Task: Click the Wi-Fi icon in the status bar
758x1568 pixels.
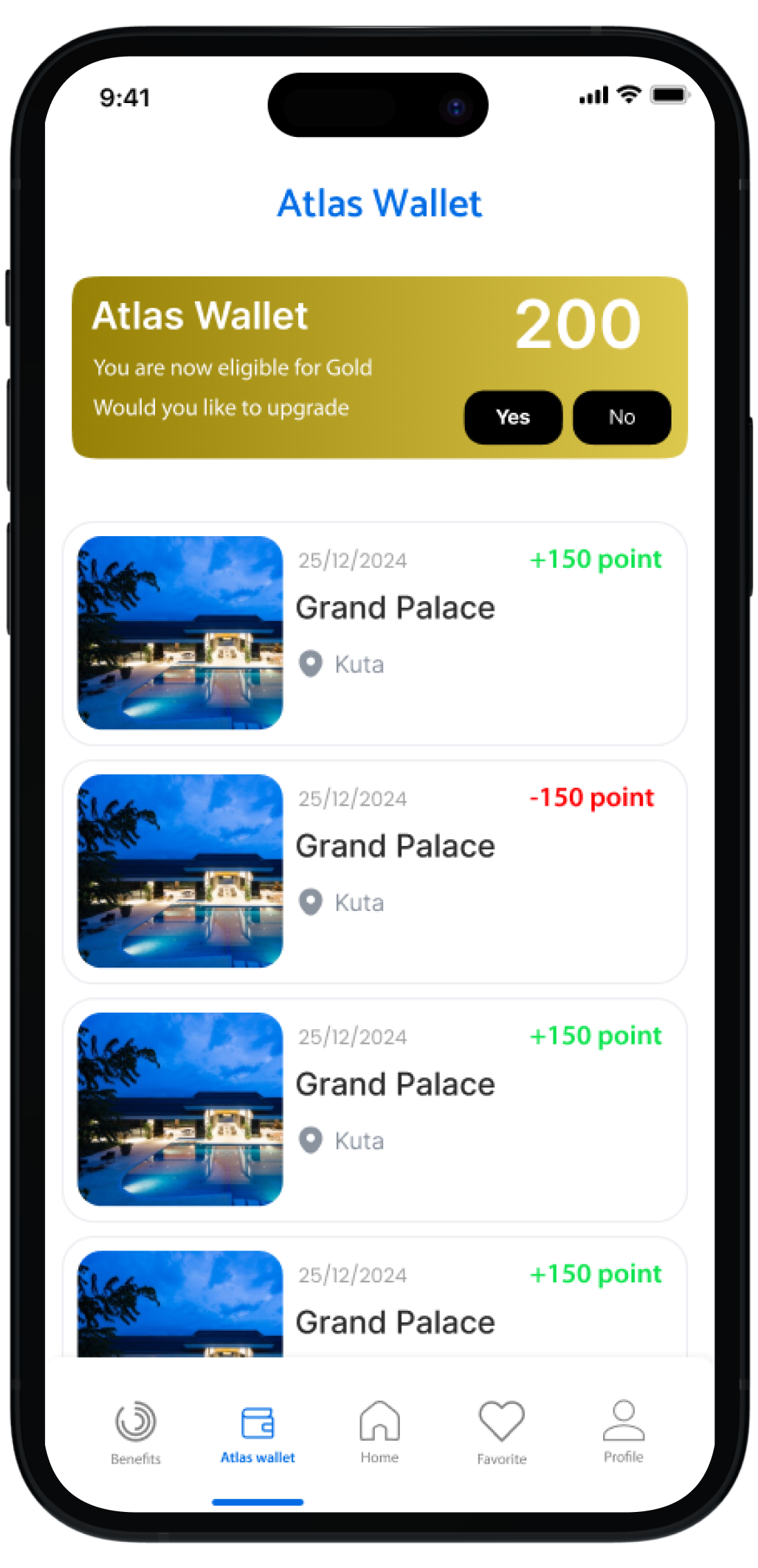Action: pyautogui.click(x=629, y=97)
